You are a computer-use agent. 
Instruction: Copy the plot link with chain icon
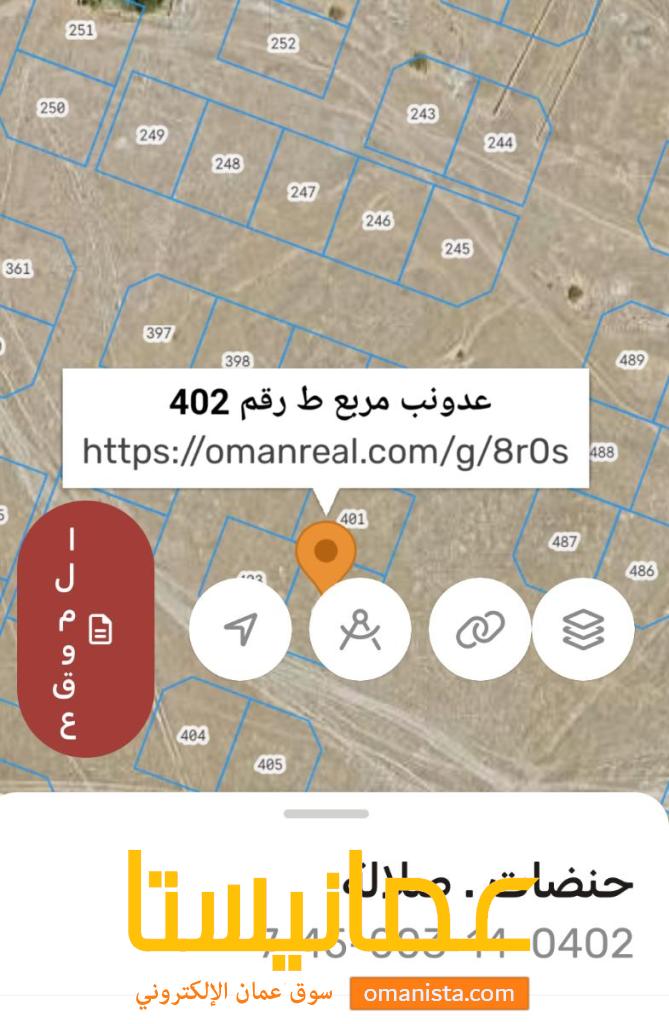[479, 629]
